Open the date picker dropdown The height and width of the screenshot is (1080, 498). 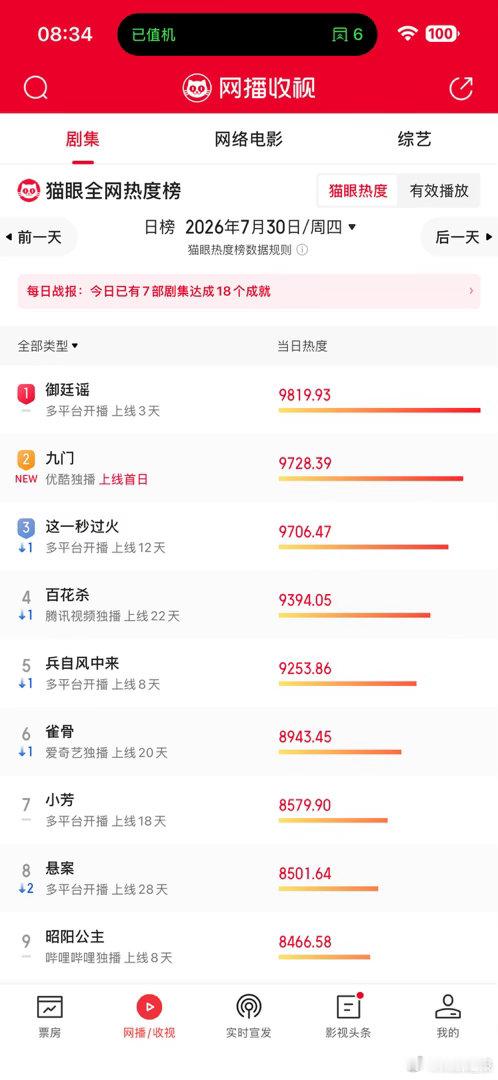tap(271, 227)
